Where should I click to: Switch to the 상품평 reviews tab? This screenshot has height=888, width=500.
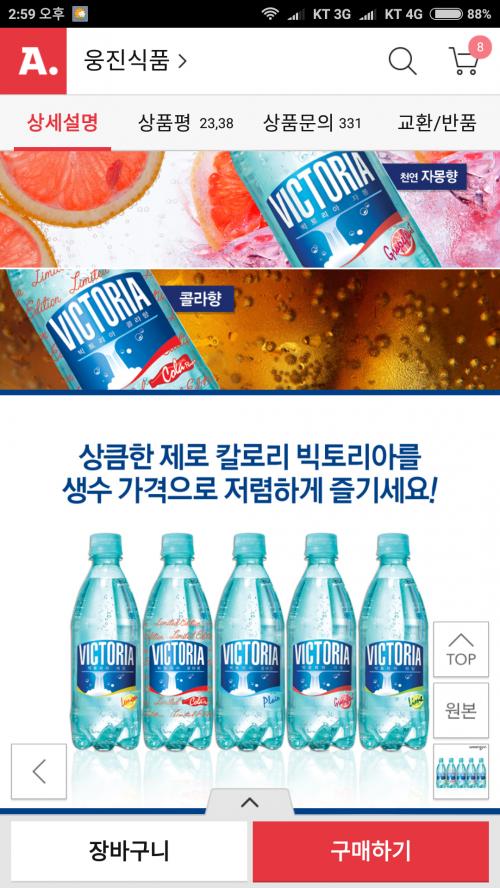pos(185,123)
